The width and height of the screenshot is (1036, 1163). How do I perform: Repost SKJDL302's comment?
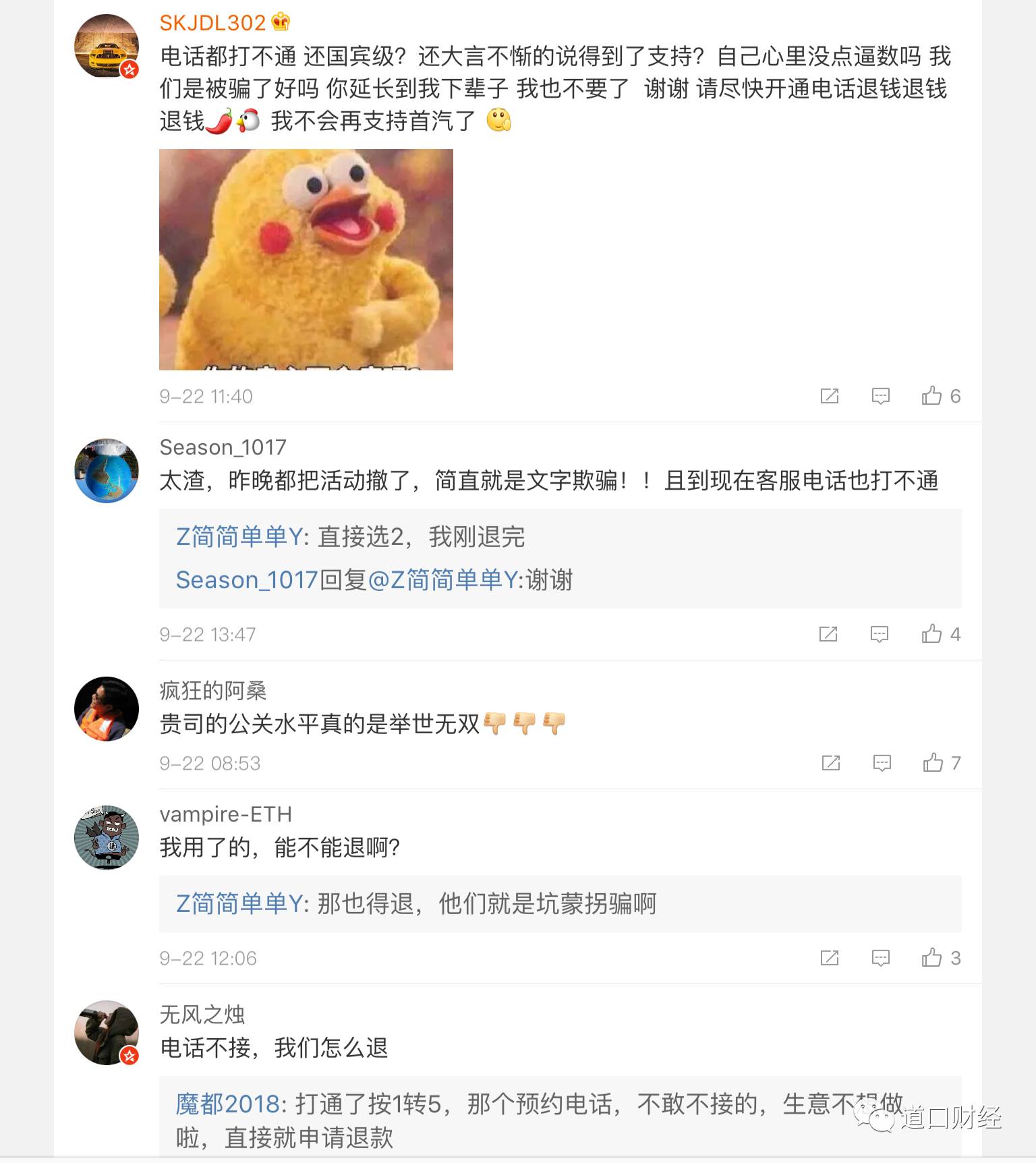click(x=829, y=396)
